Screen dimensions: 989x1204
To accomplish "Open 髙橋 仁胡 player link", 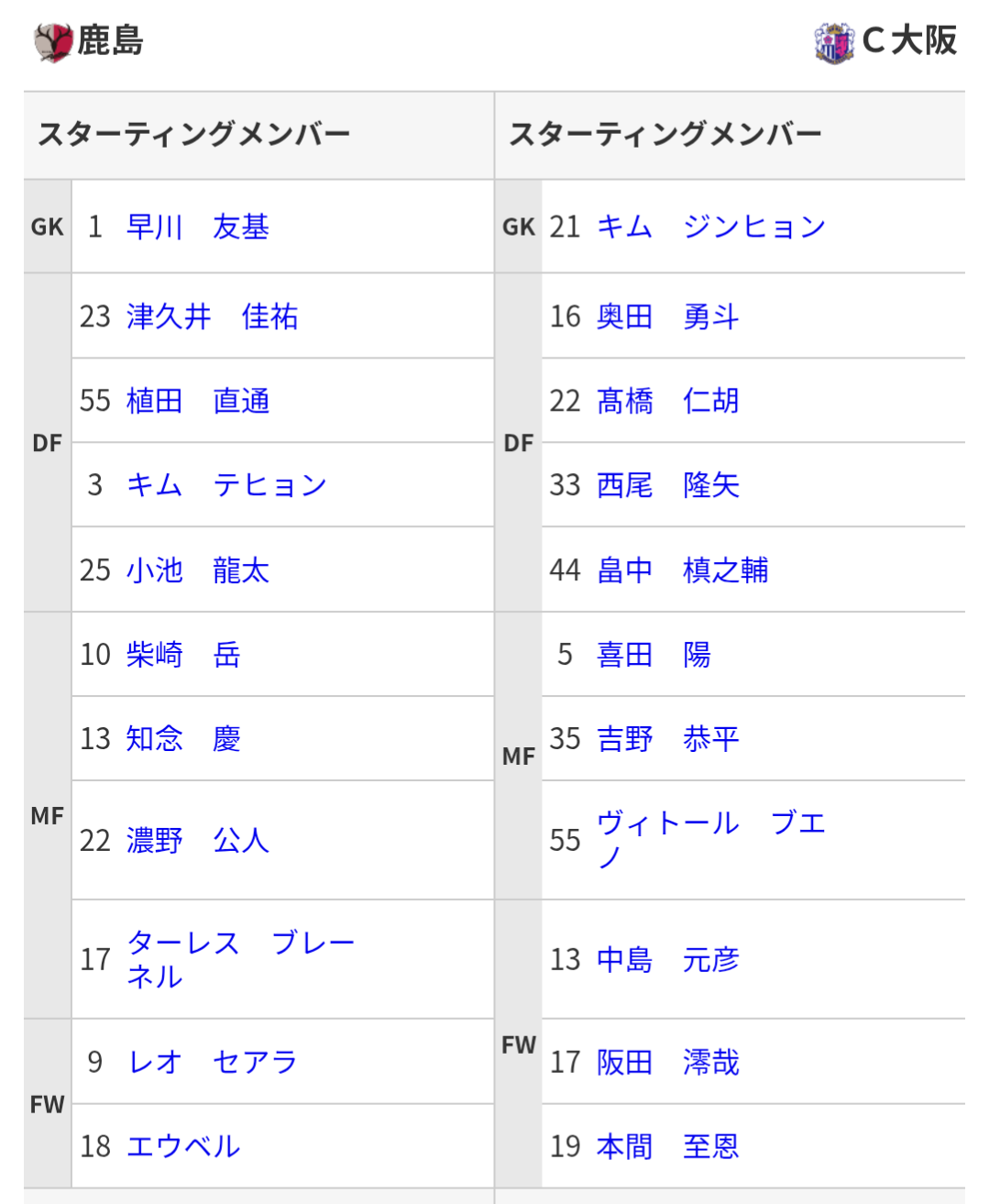I will coord(667,401).
